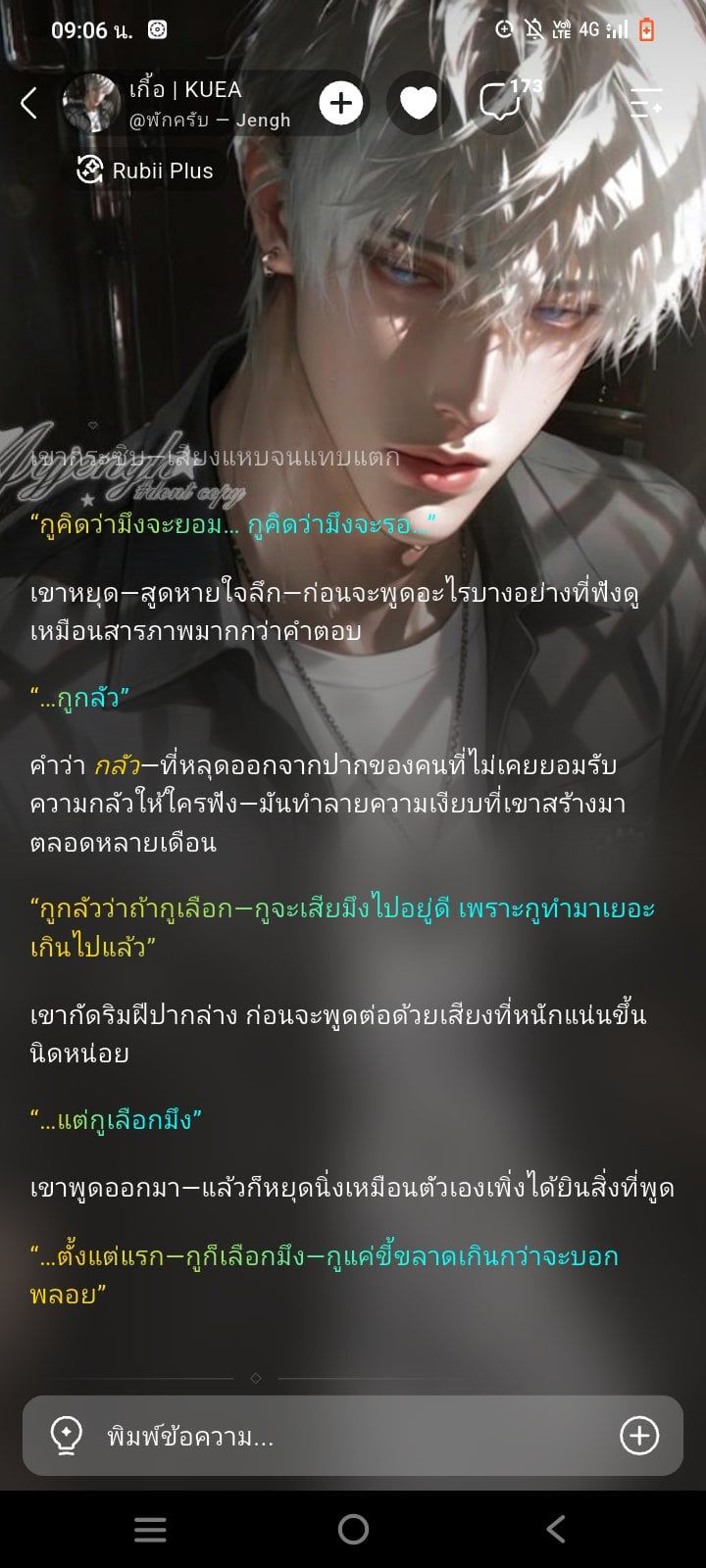Go to the system home screen
This screenshot has height=1568, width=706.
(x=353, y=1529)
